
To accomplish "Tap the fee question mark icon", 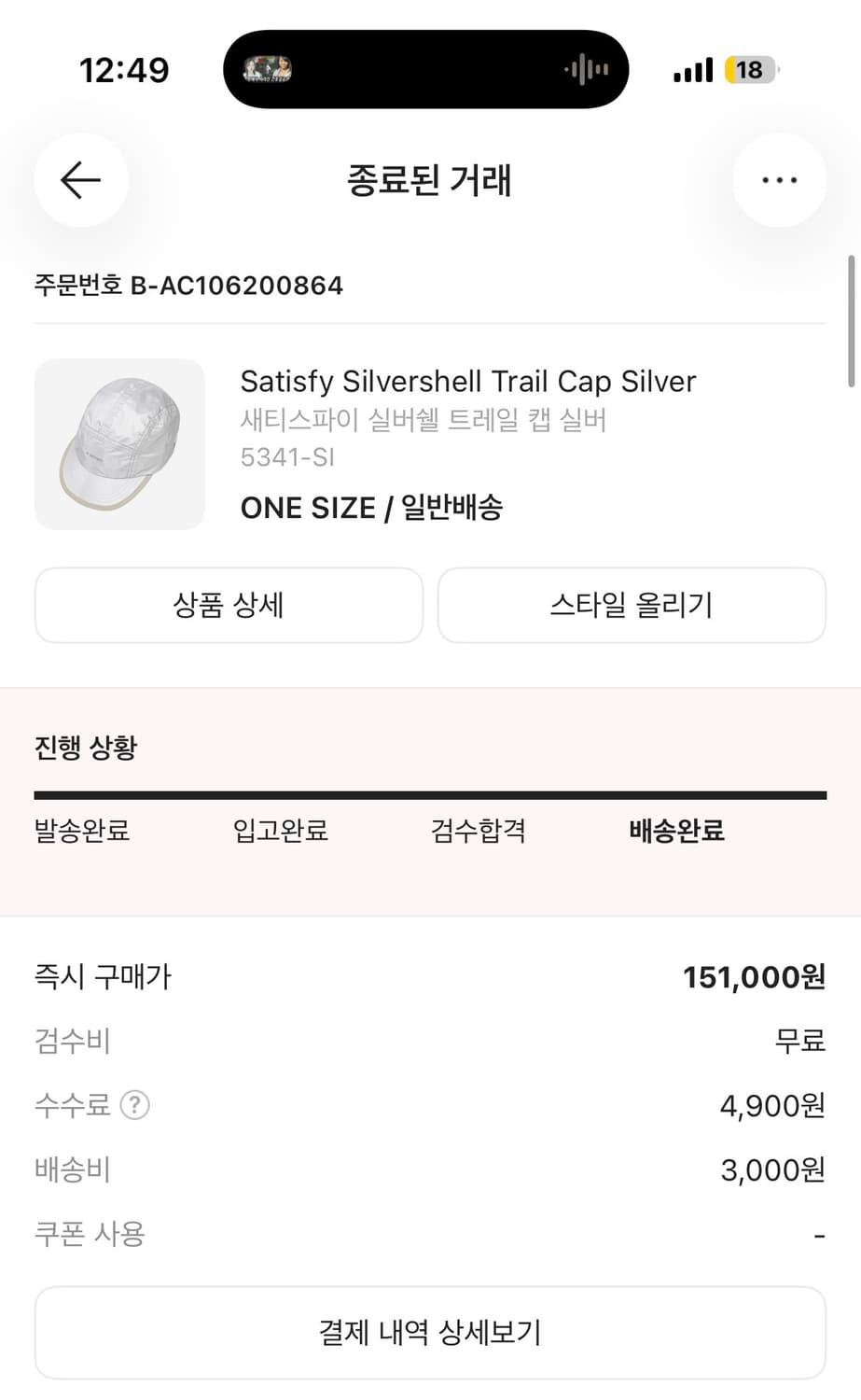I will pyautogui.click(x=136, y=1105).
